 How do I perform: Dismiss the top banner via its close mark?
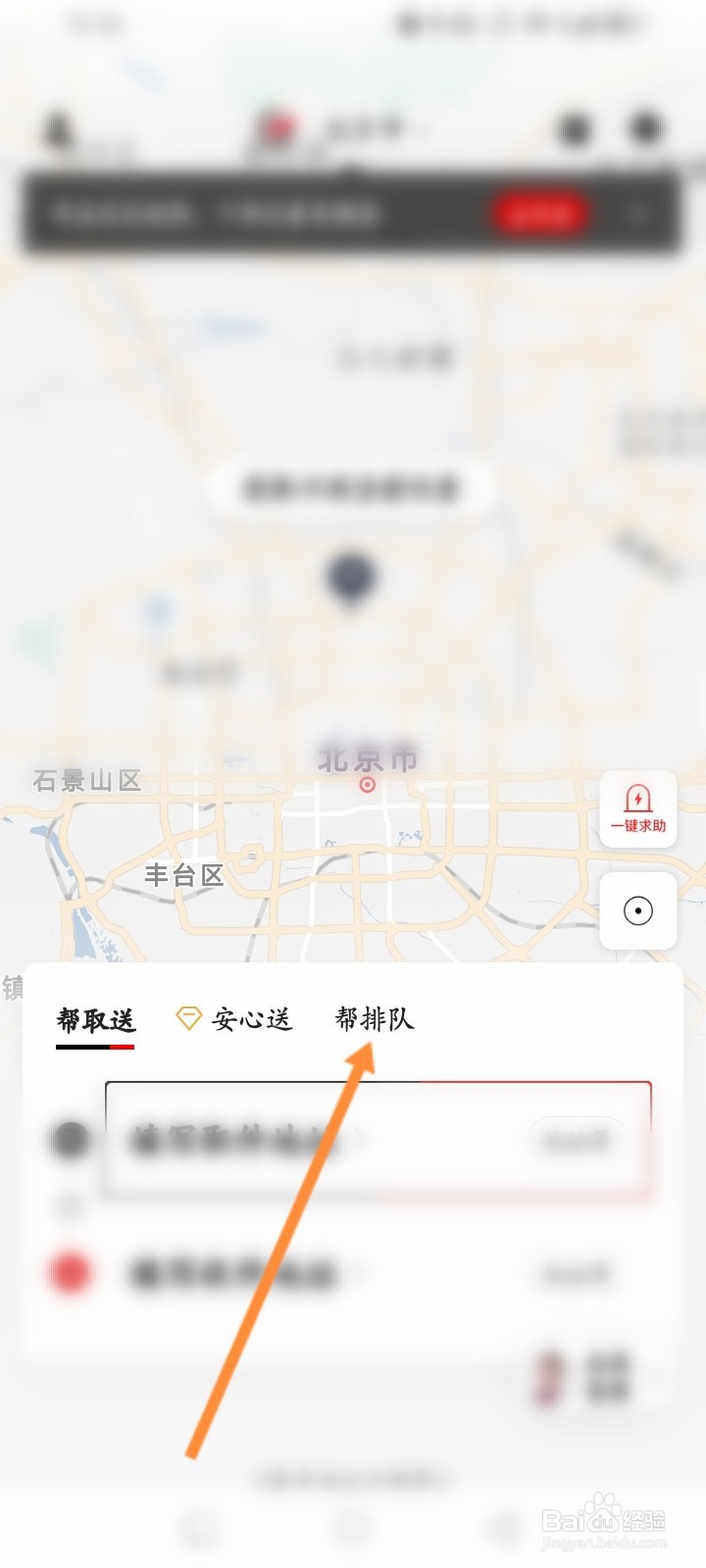[x=633, y=214]
